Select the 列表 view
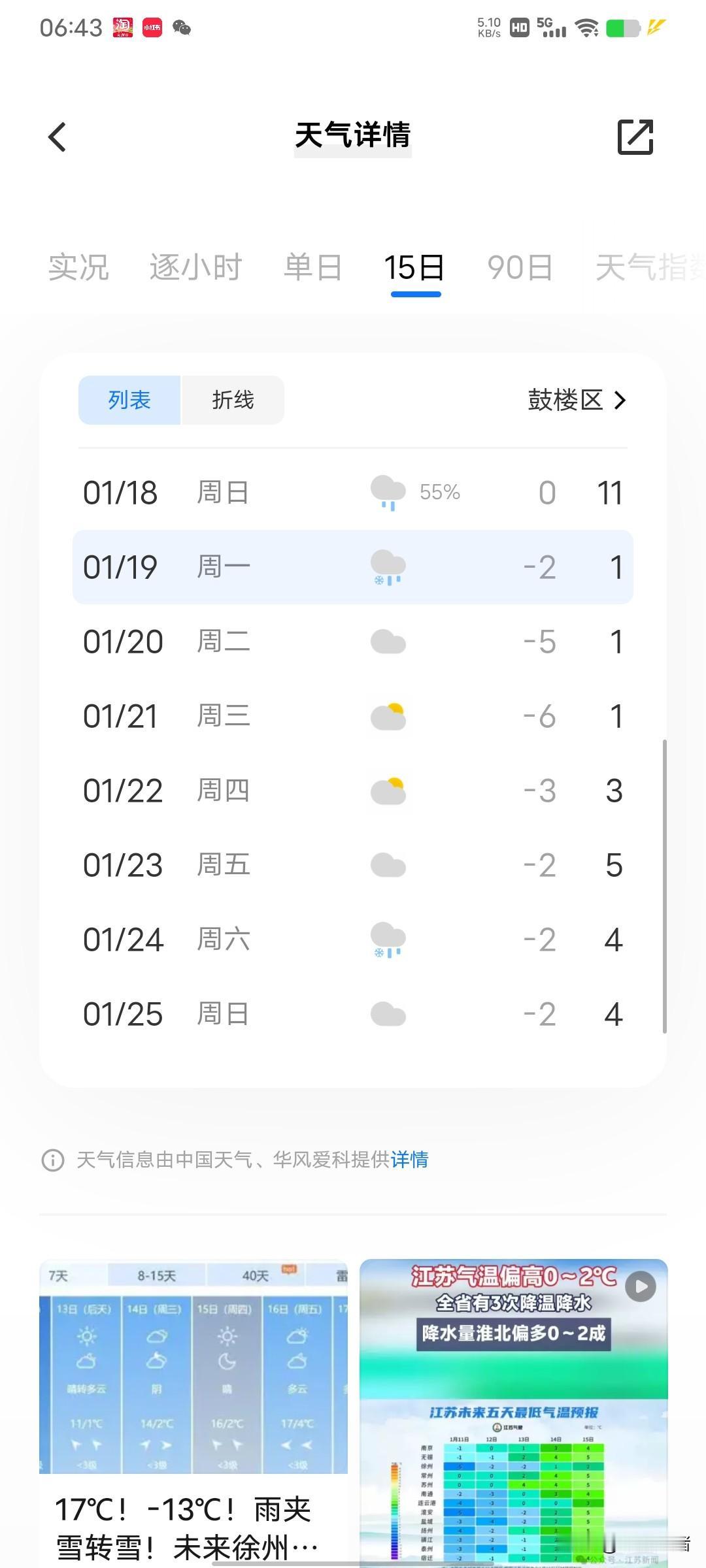706x1568 pixels. click(129, 400)
